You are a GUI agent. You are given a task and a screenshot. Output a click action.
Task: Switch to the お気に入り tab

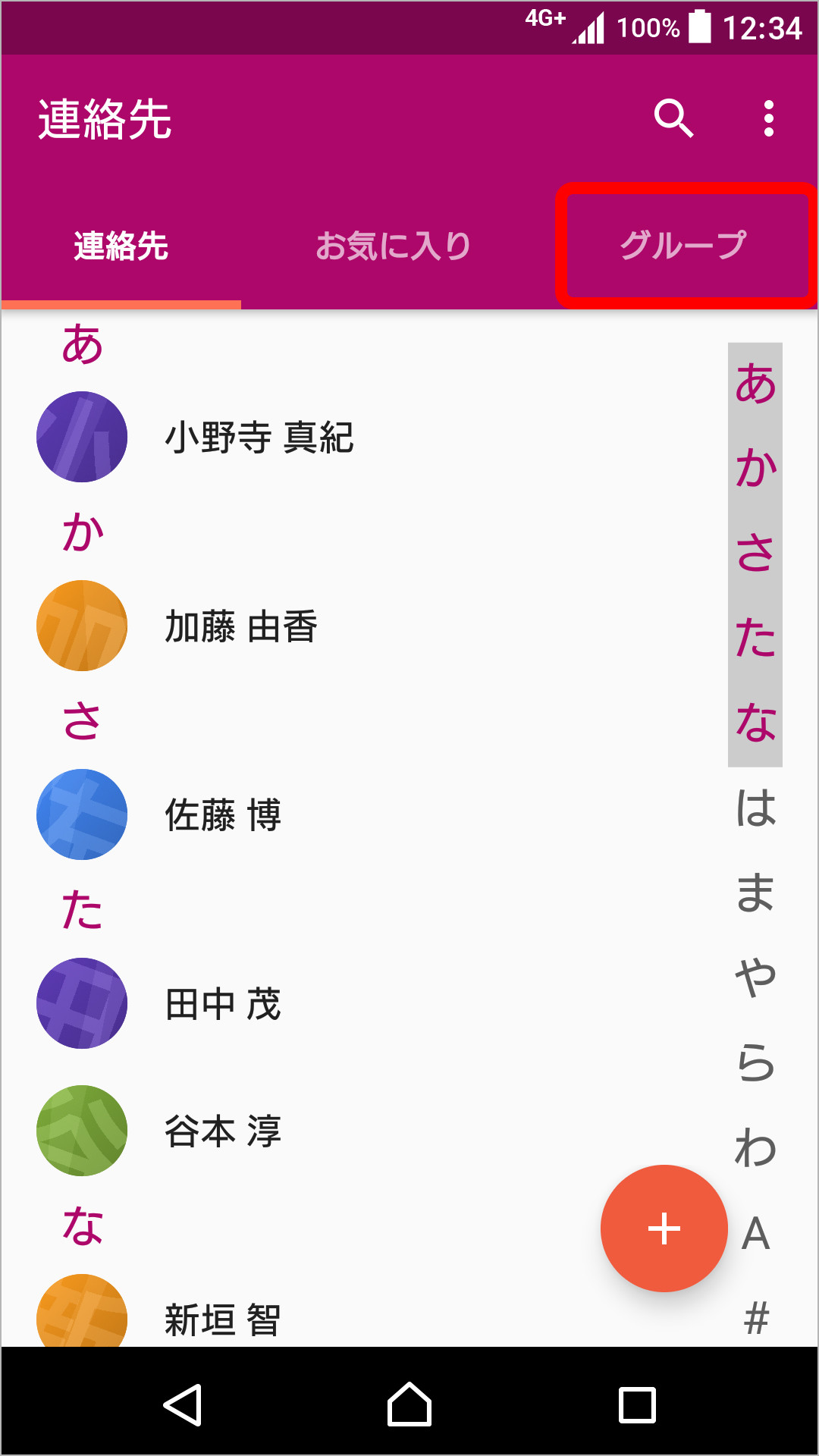394,244
